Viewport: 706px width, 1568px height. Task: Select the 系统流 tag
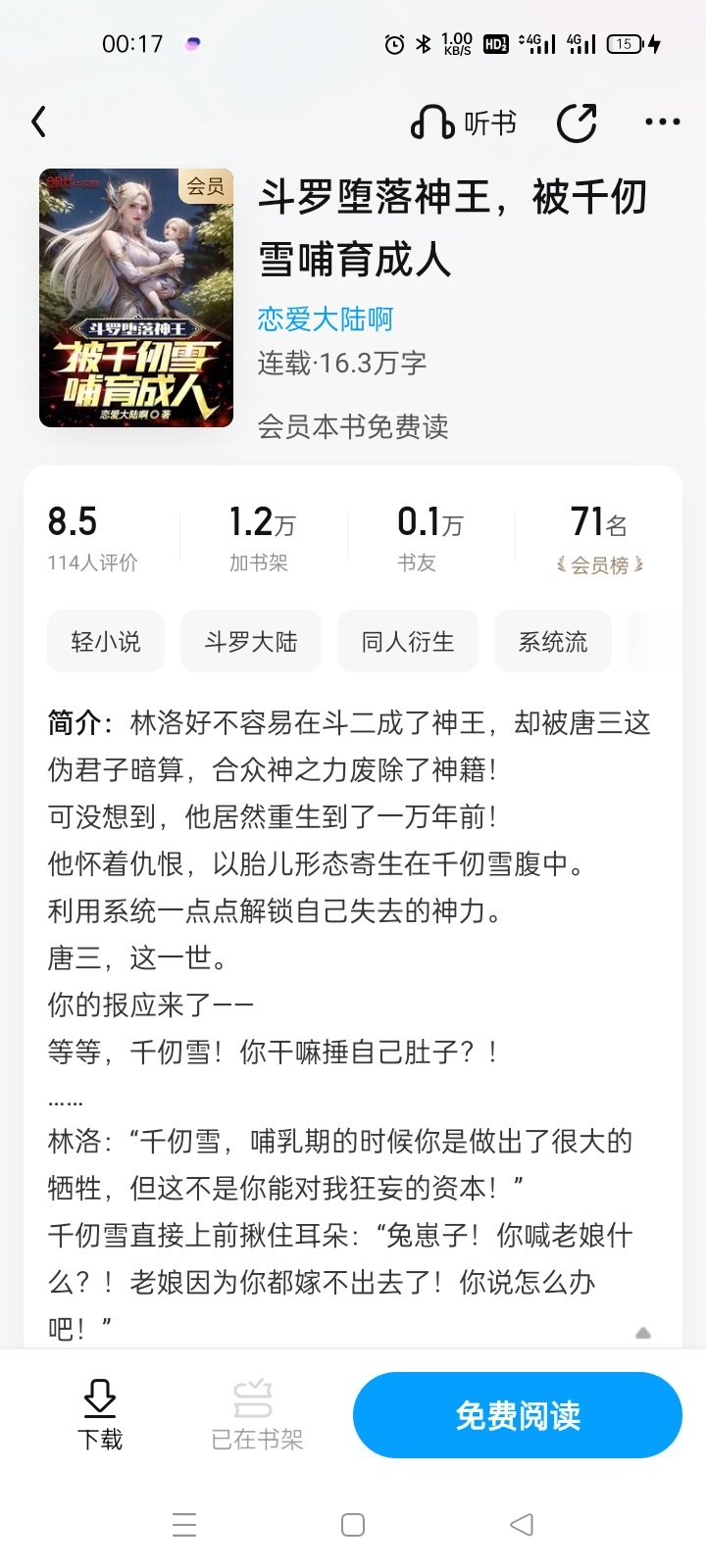553,642
